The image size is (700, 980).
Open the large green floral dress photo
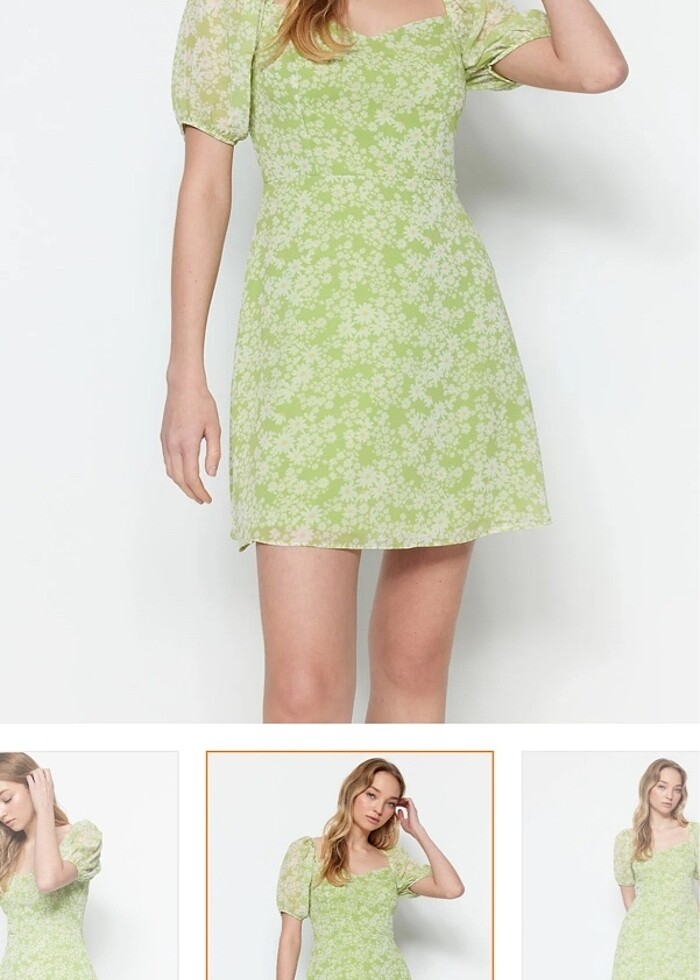(x=350, y=360)
